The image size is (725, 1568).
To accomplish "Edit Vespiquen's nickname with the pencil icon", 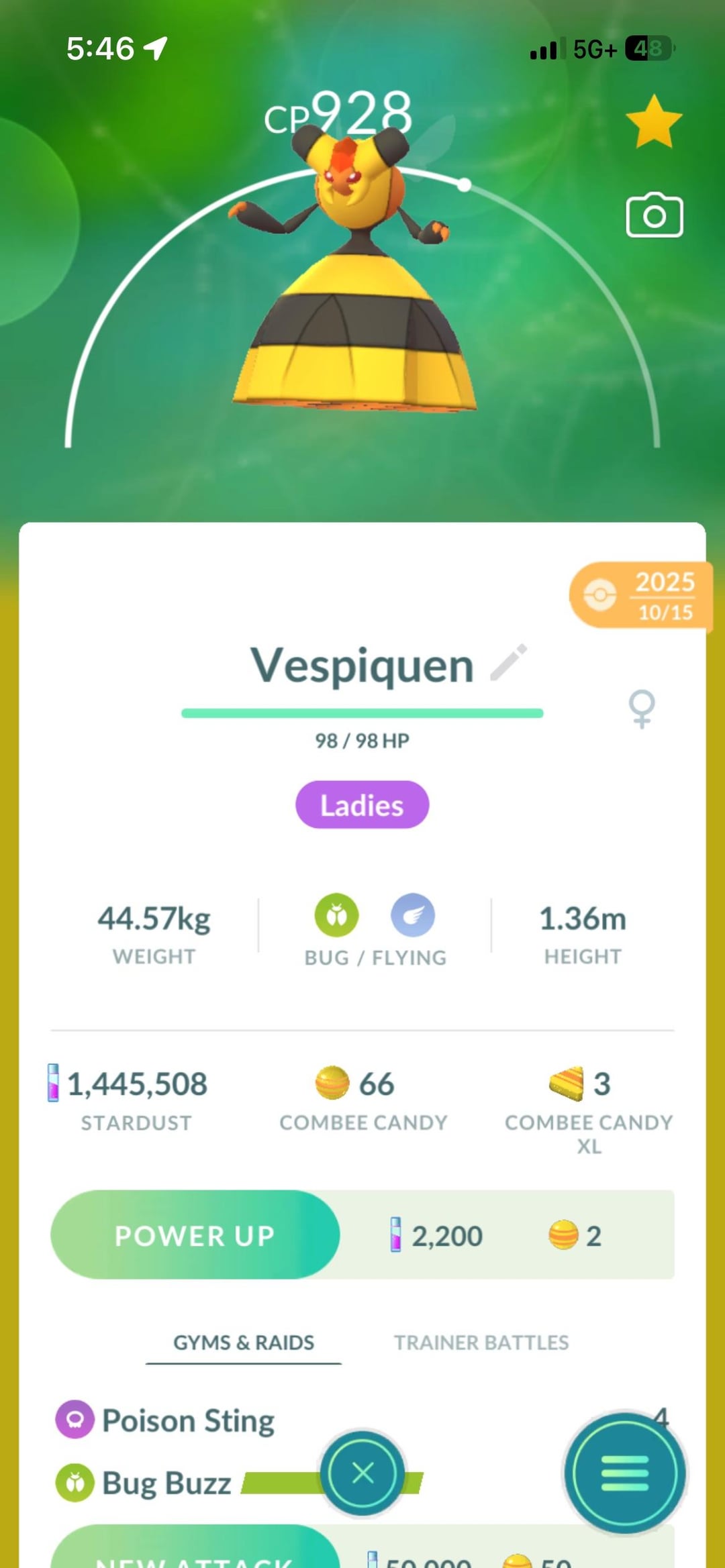I will tap(508, 663).
